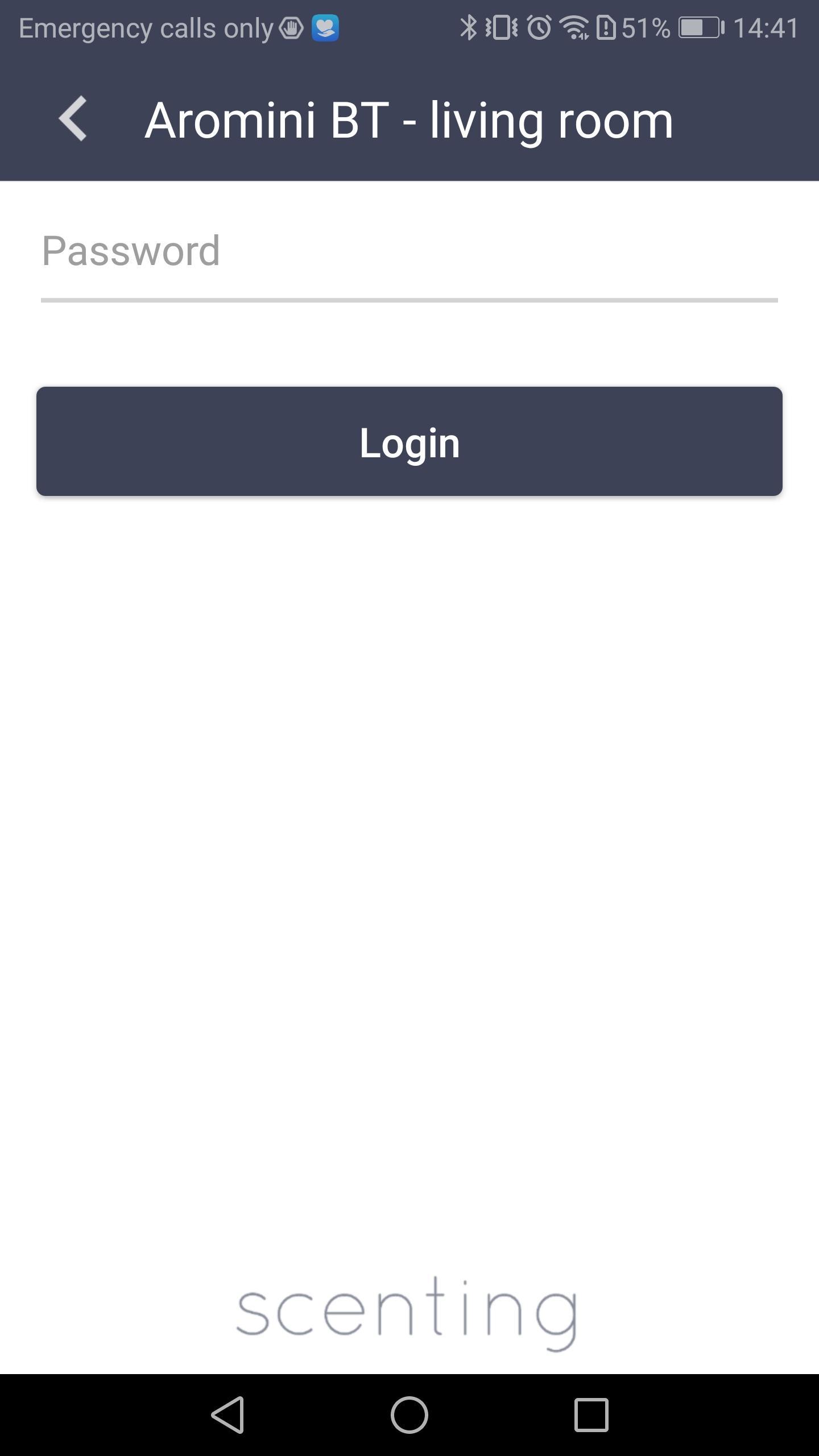Open recent apps from the navigation bar
Viewport: 819px width, 1456px height.
[591, 1414]
